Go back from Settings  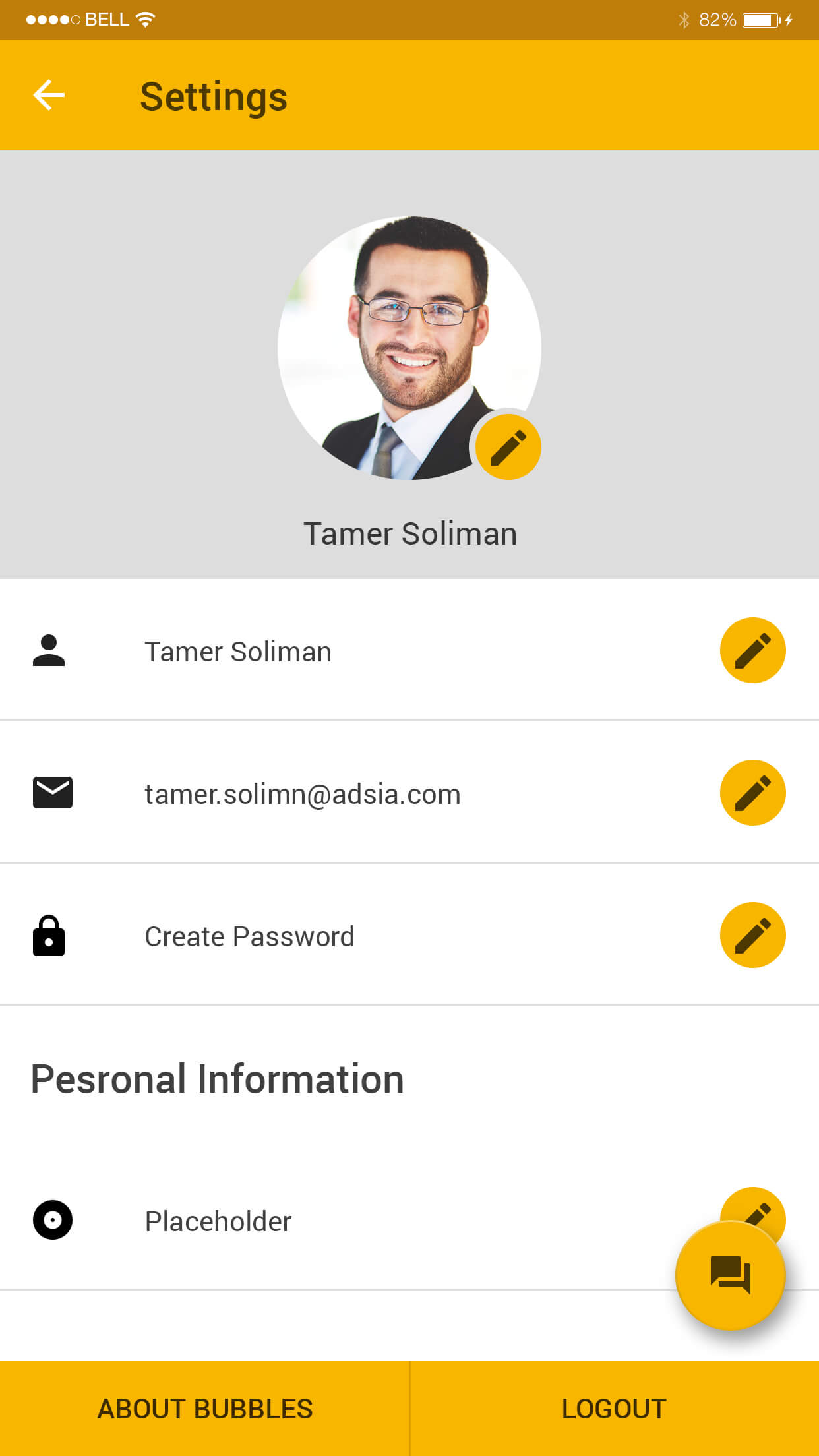pos(49,95)
